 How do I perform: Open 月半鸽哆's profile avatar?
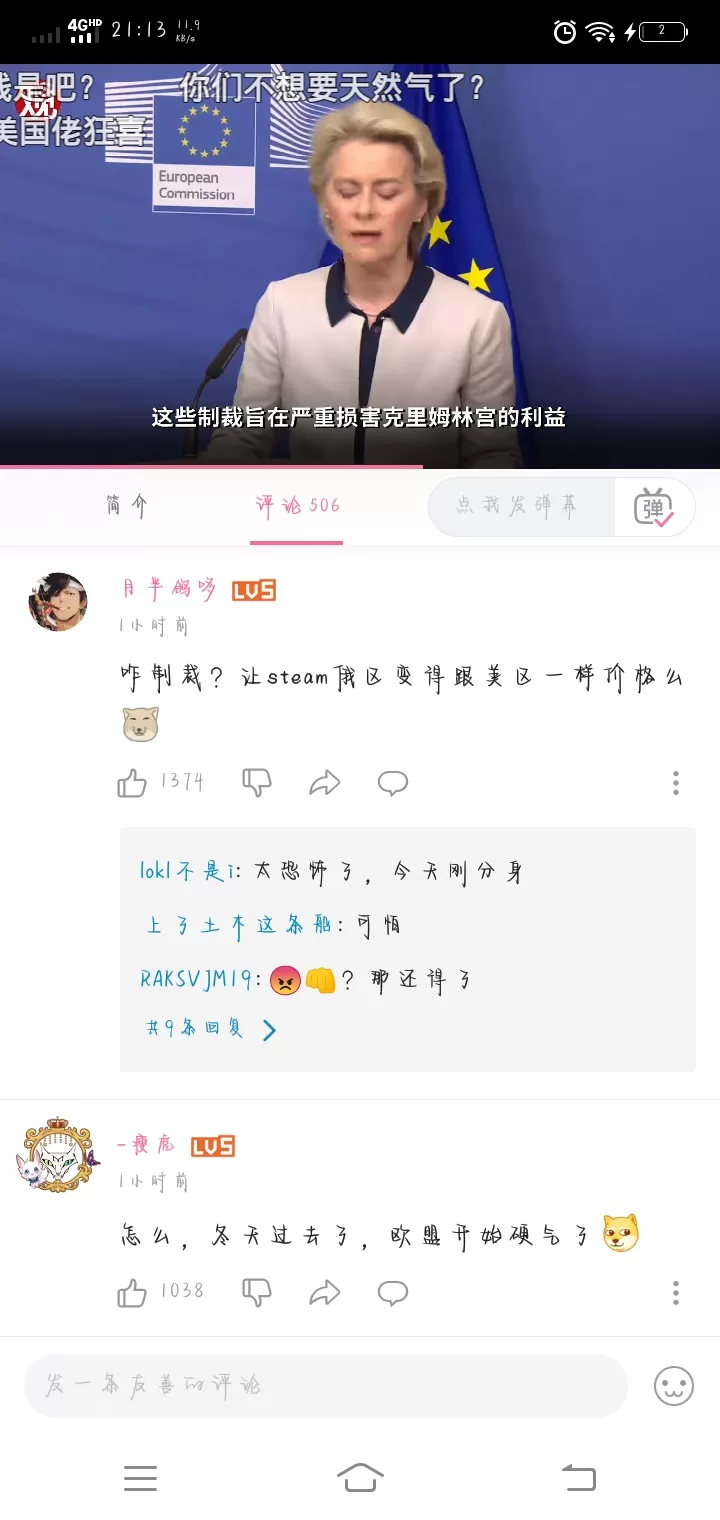point(58,602)
